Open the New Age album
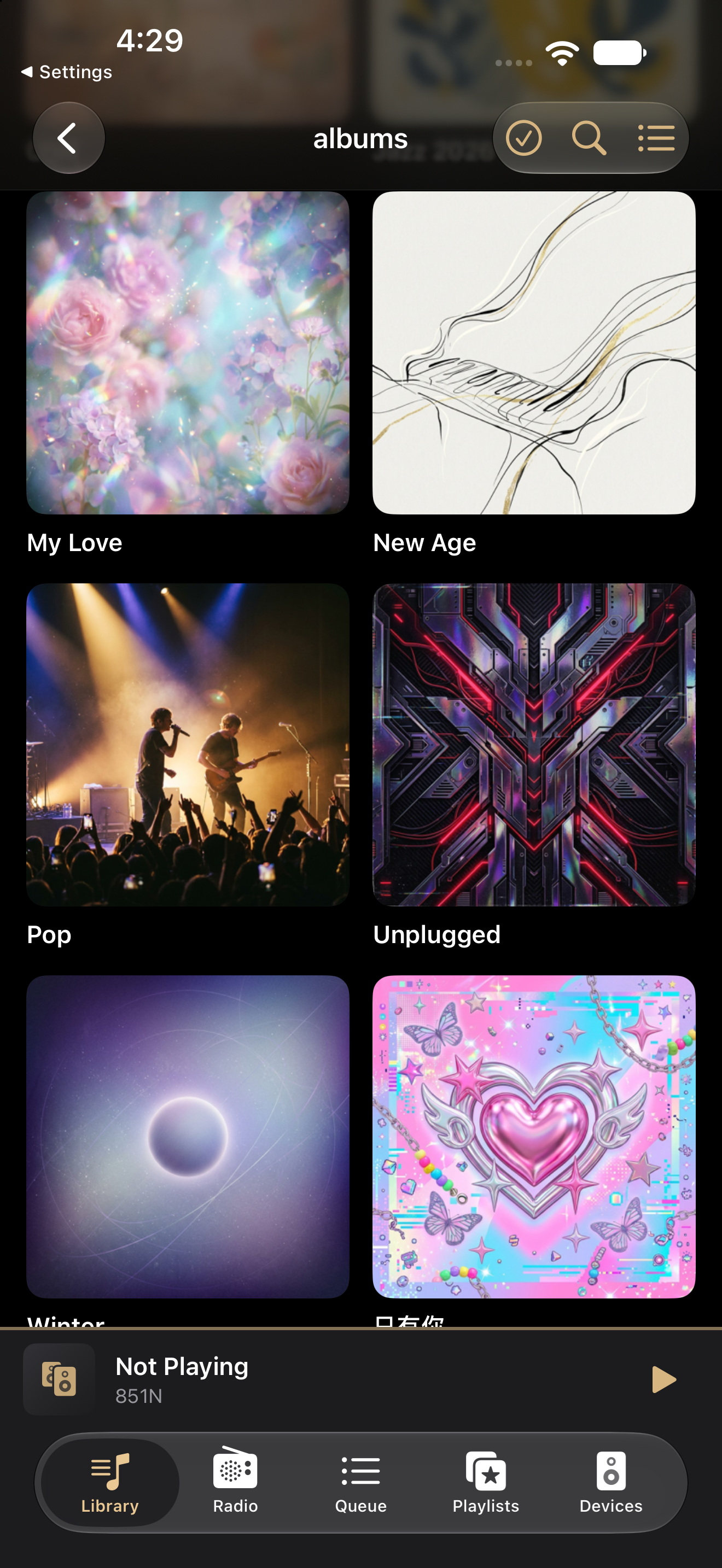 coord(534,353)
